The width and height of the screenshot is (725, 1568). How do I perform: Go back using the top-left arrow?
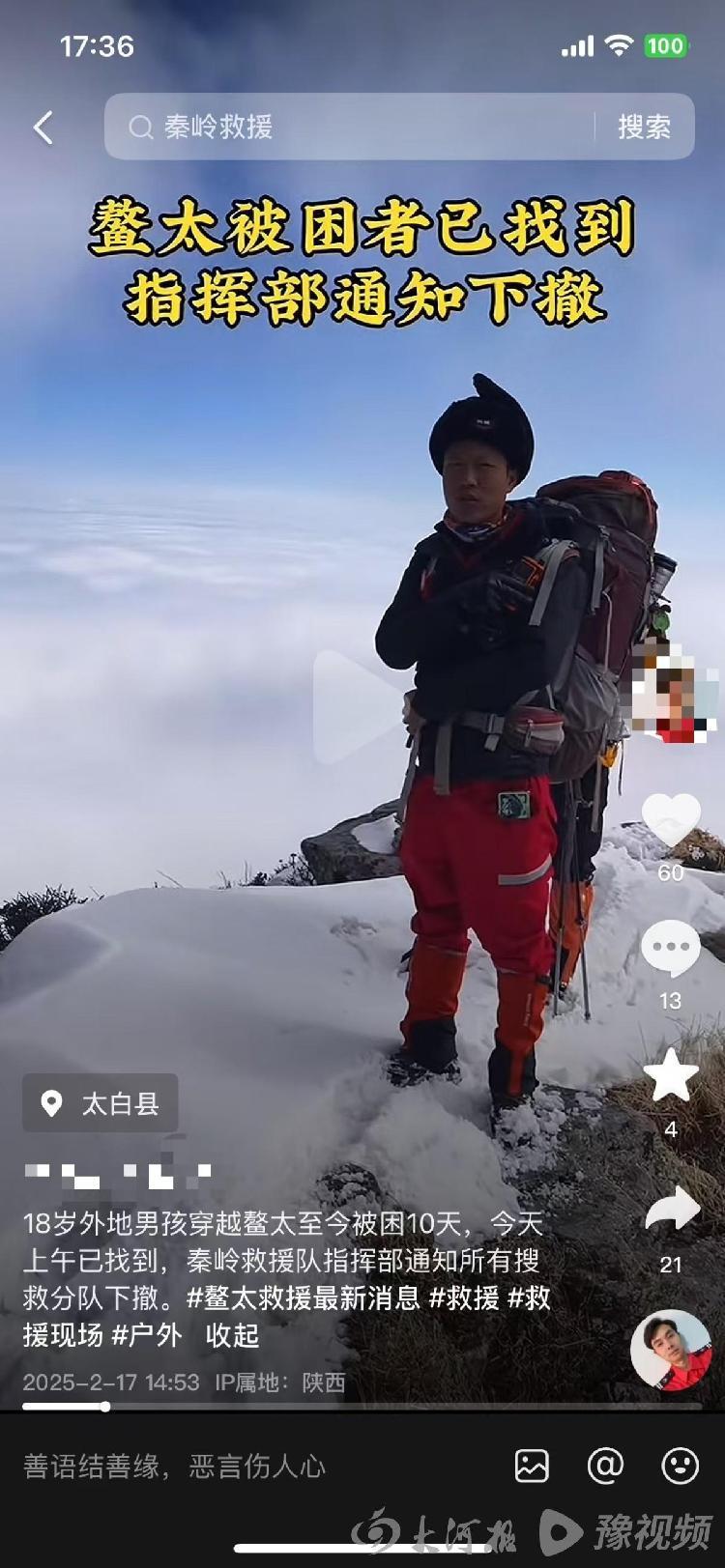(x=43, y=128)
